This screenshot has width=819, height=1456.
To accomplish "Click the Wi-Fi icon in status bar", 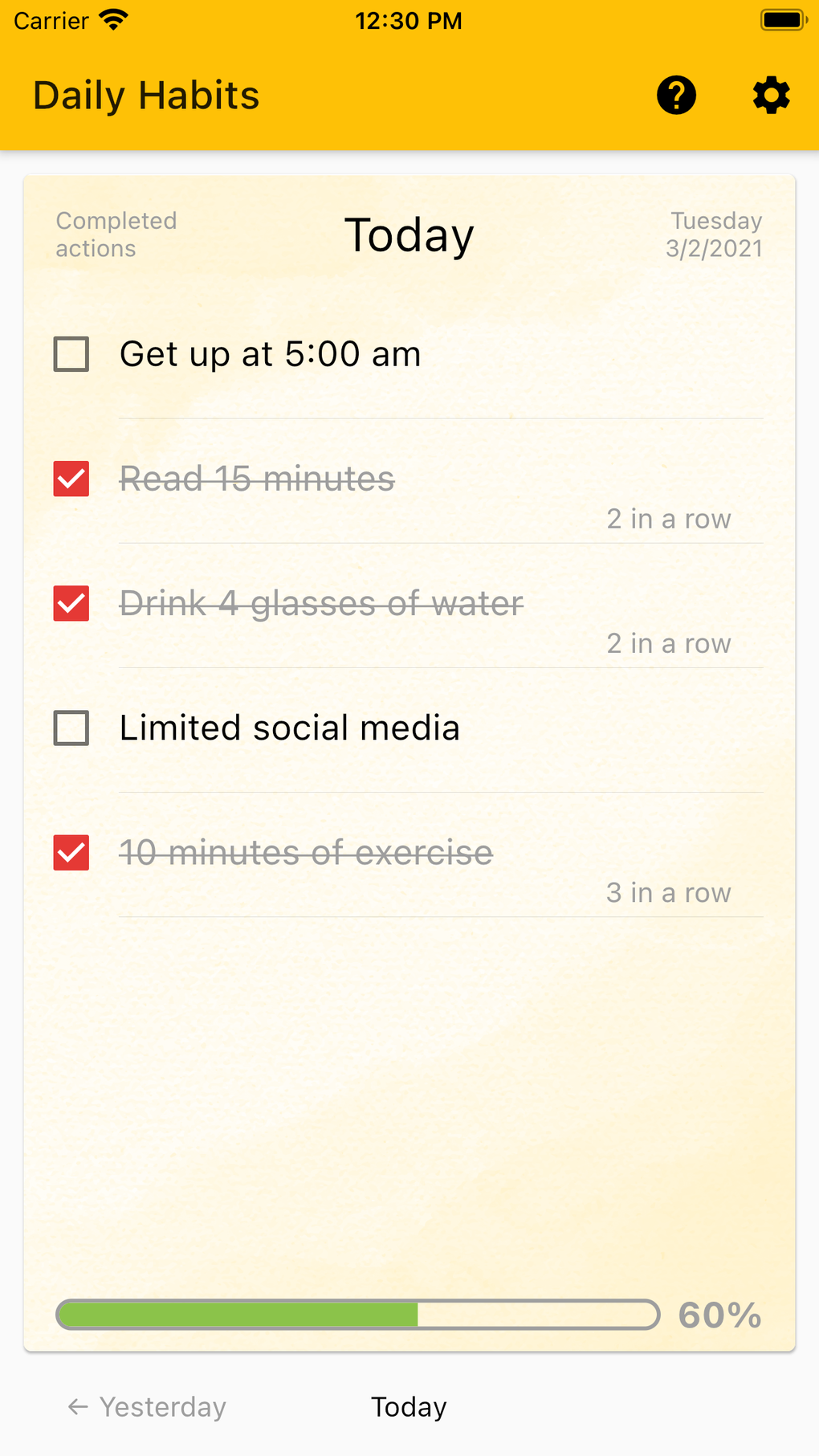I will click(115, 19).
